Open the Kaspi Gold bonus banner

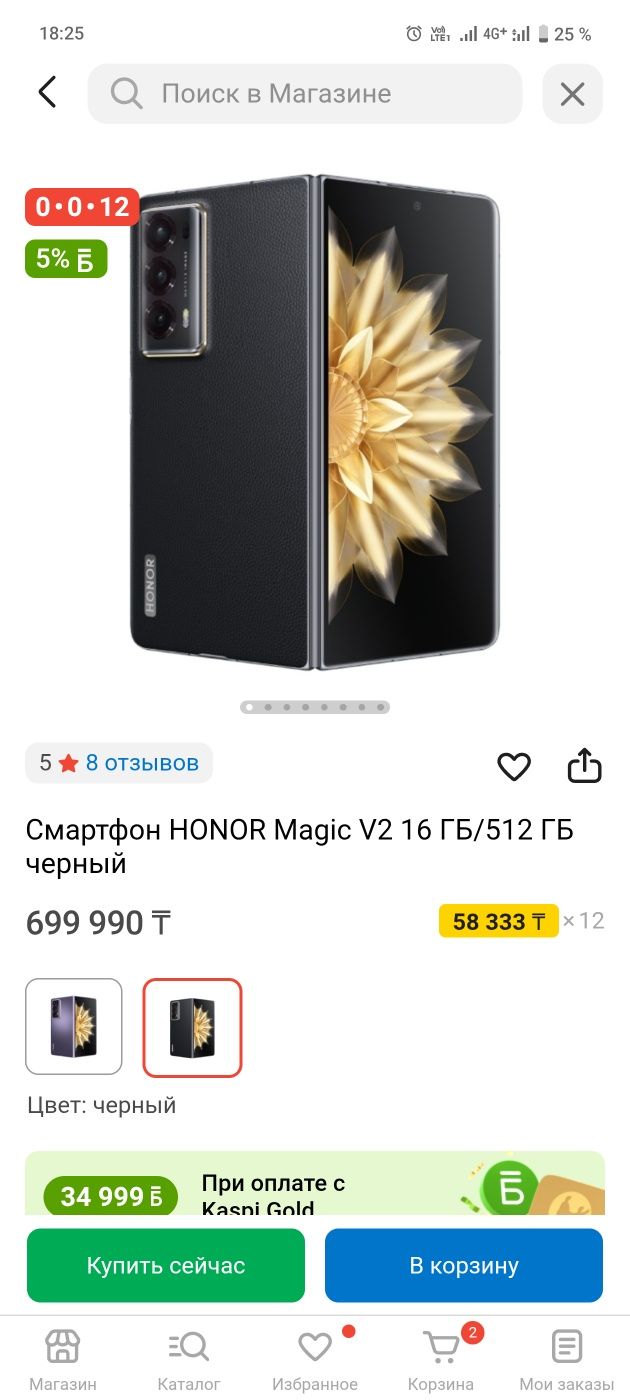click(x=315, y=1183)
